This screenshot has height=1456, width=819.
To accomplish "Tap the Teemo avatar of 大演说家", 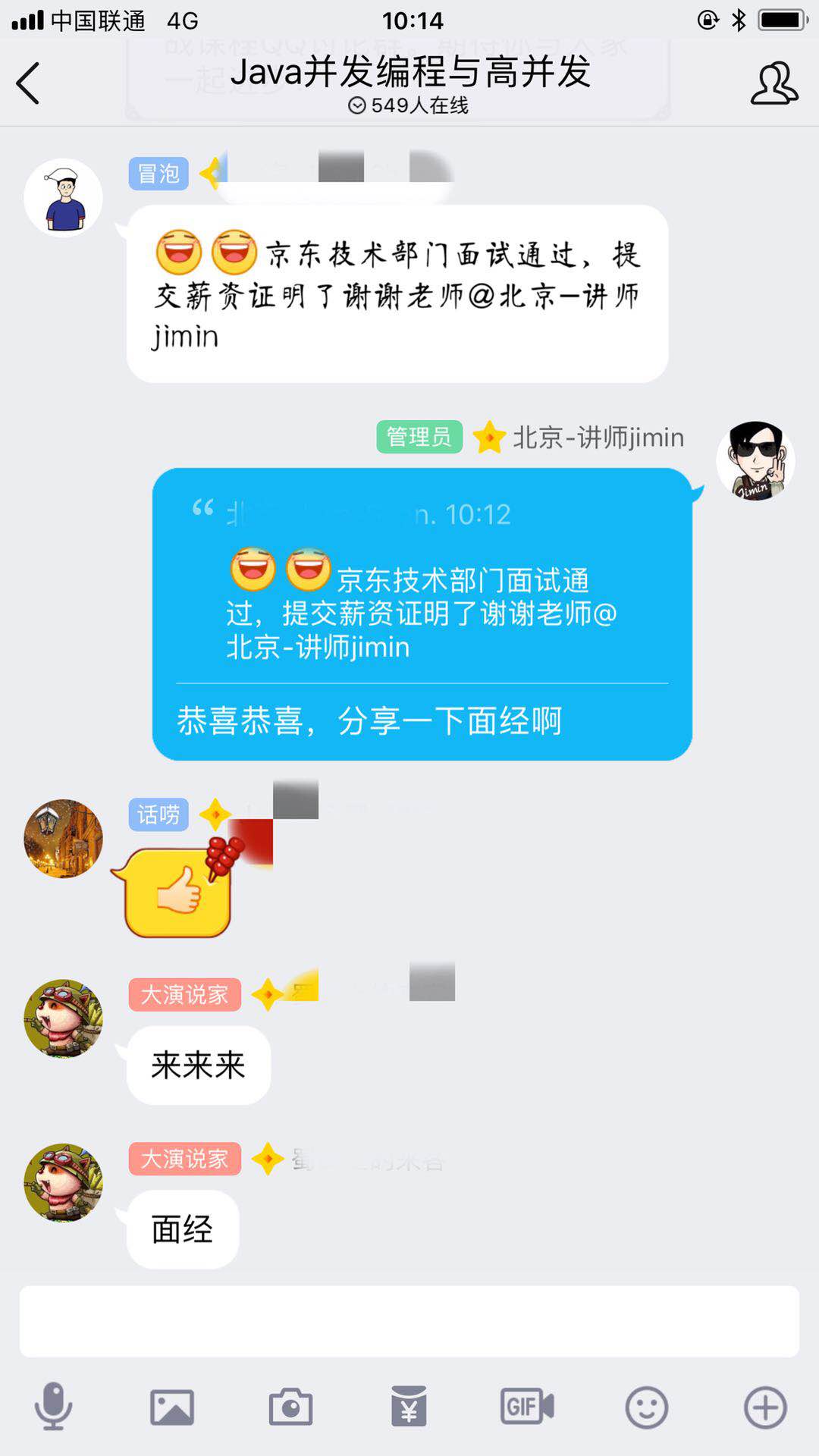I will point(64,1018).
